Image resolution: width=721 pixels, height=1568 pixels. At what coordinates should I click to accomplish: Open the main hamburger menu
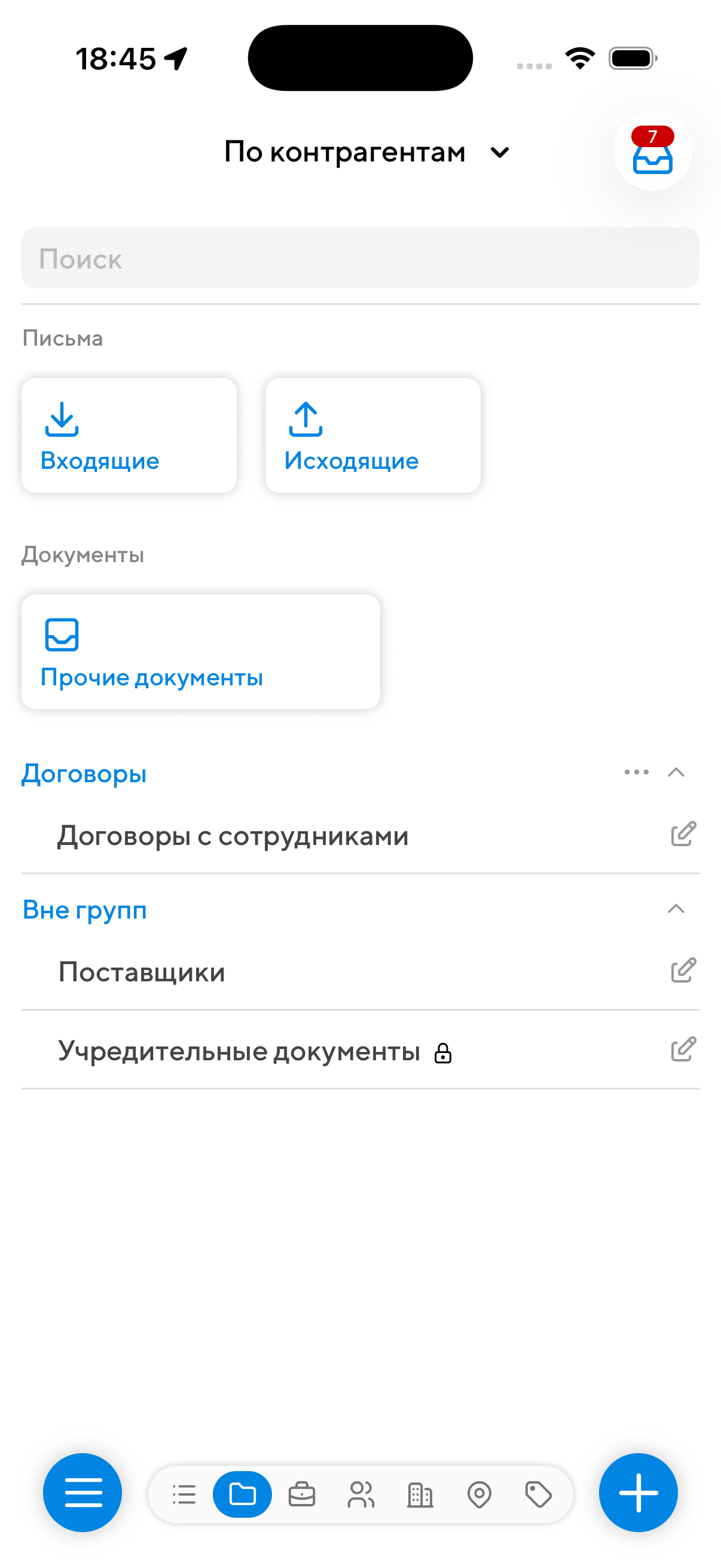click(x=83, y=1493)
